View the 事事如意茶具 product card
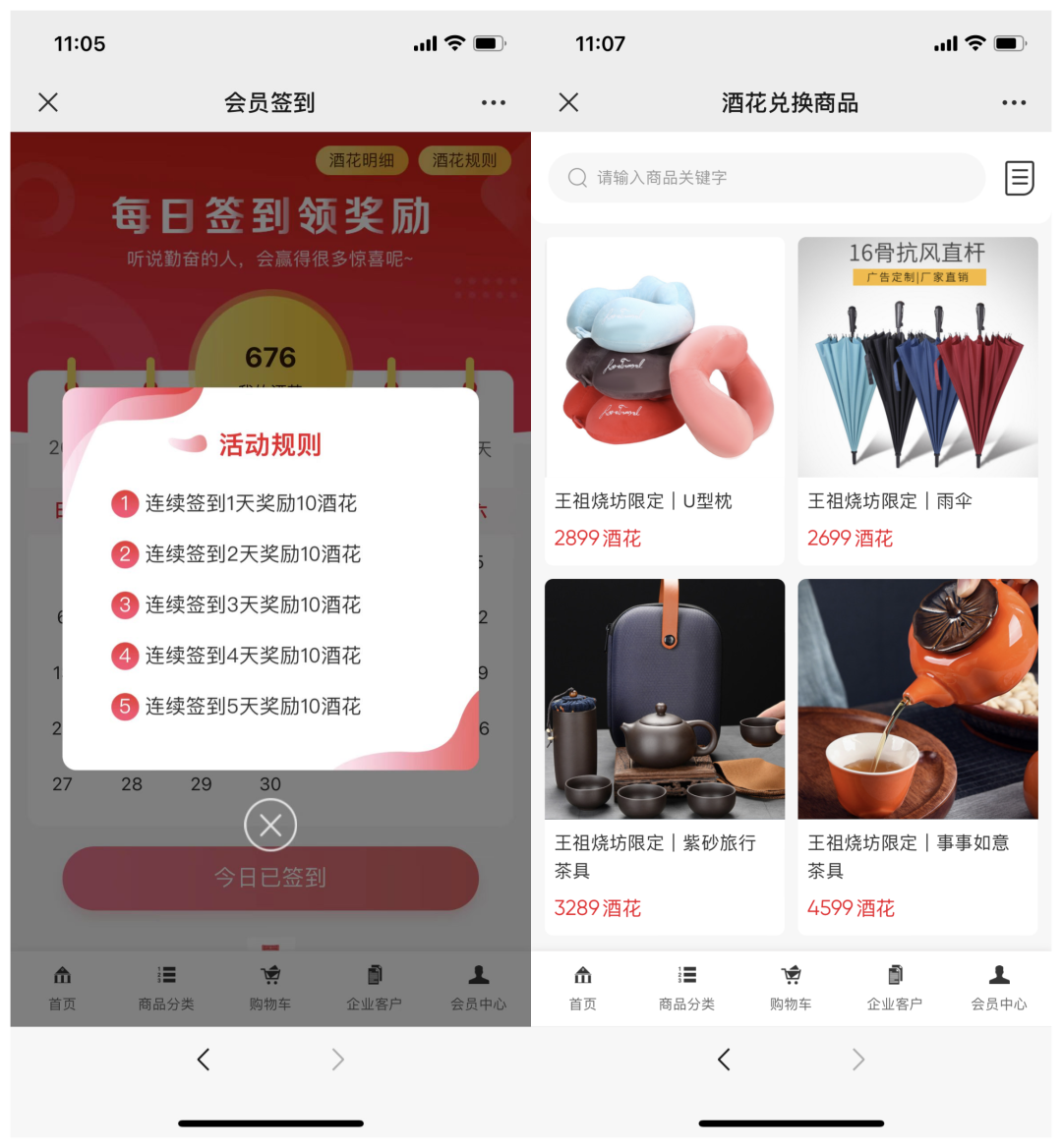The image size is (1062, 1148). (917, 757)
